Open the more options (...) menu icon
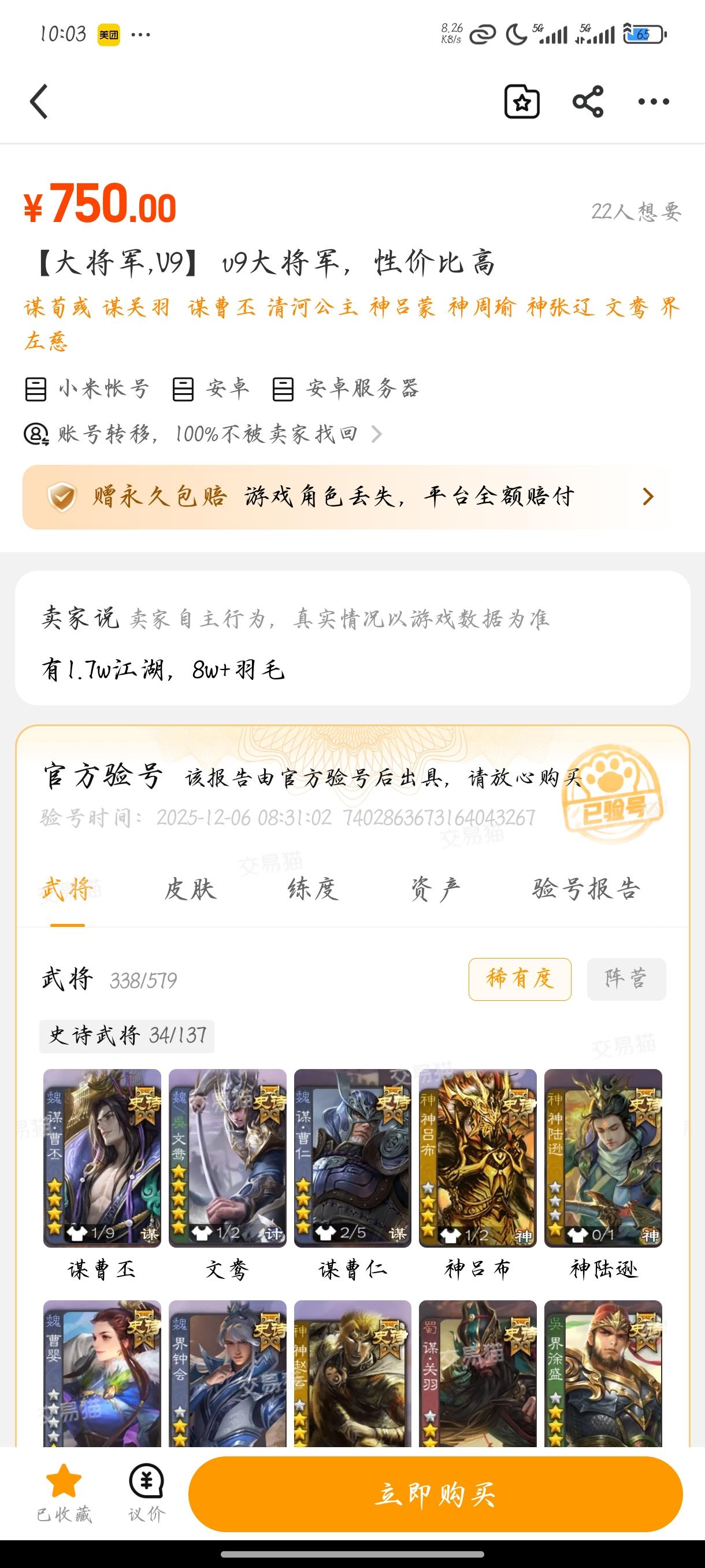Image resolution: width=705 pixels, height=1568 pixels. (x=652, y=101)
